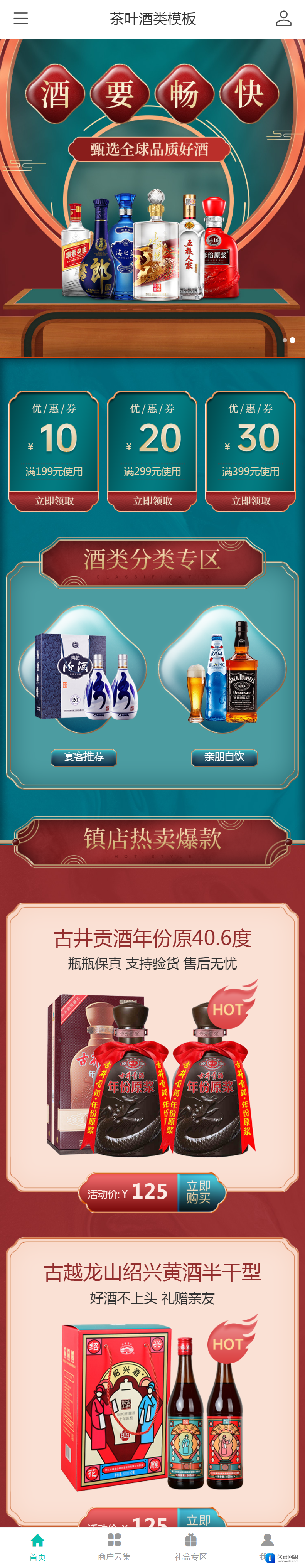Claim the ¥10 coupon
This screenshot has width=305, height=1568.
click(54, 500)
